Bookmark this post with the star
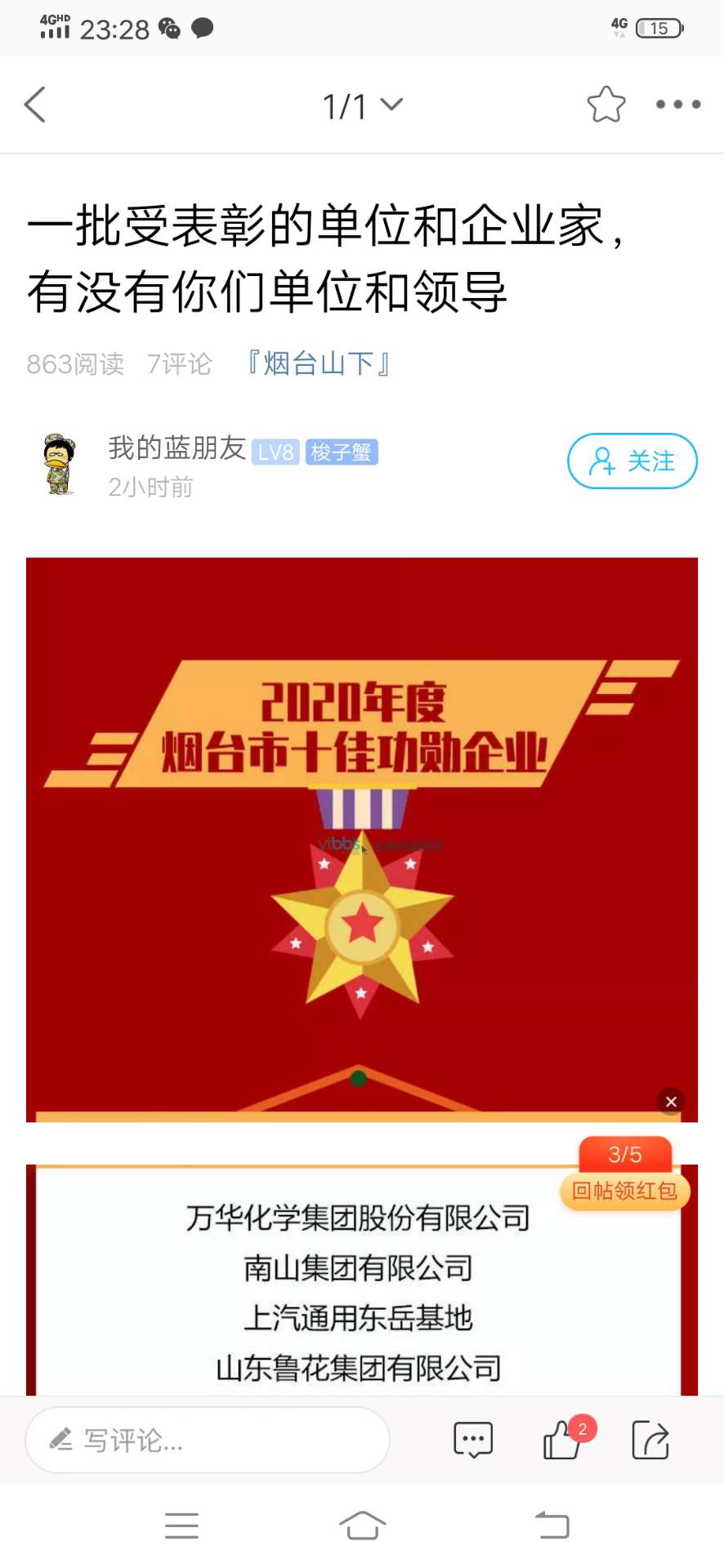Screen dimensions: 724x1568 pos(606,105)
